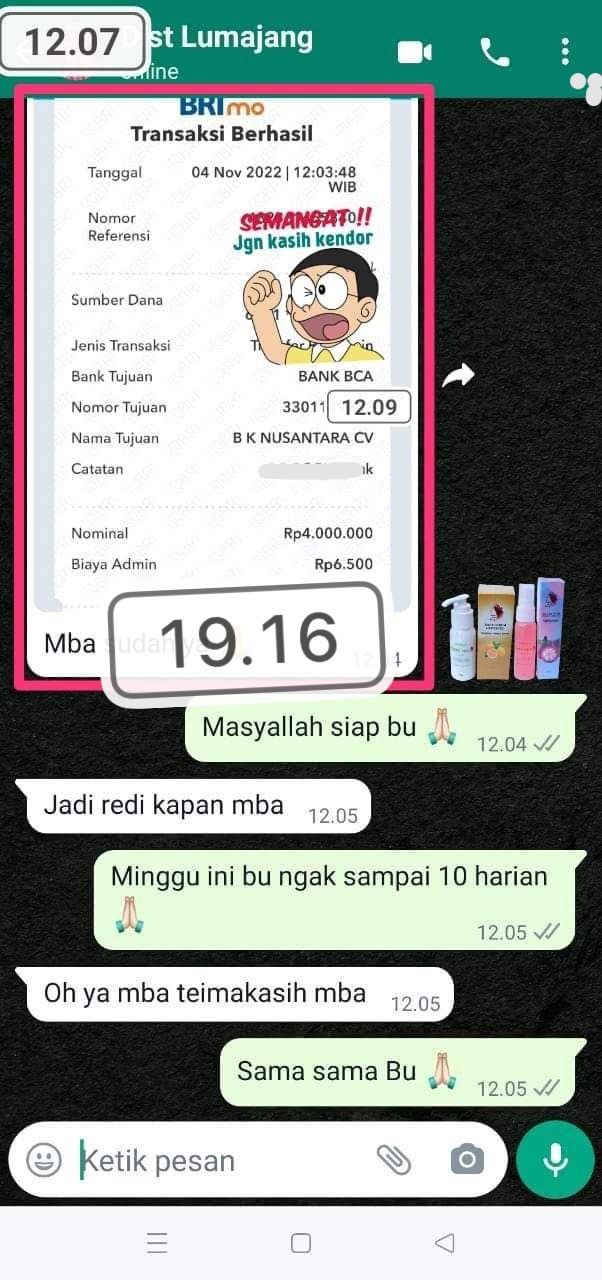Attach a file with the paperclip

(x=393, y=1160)
